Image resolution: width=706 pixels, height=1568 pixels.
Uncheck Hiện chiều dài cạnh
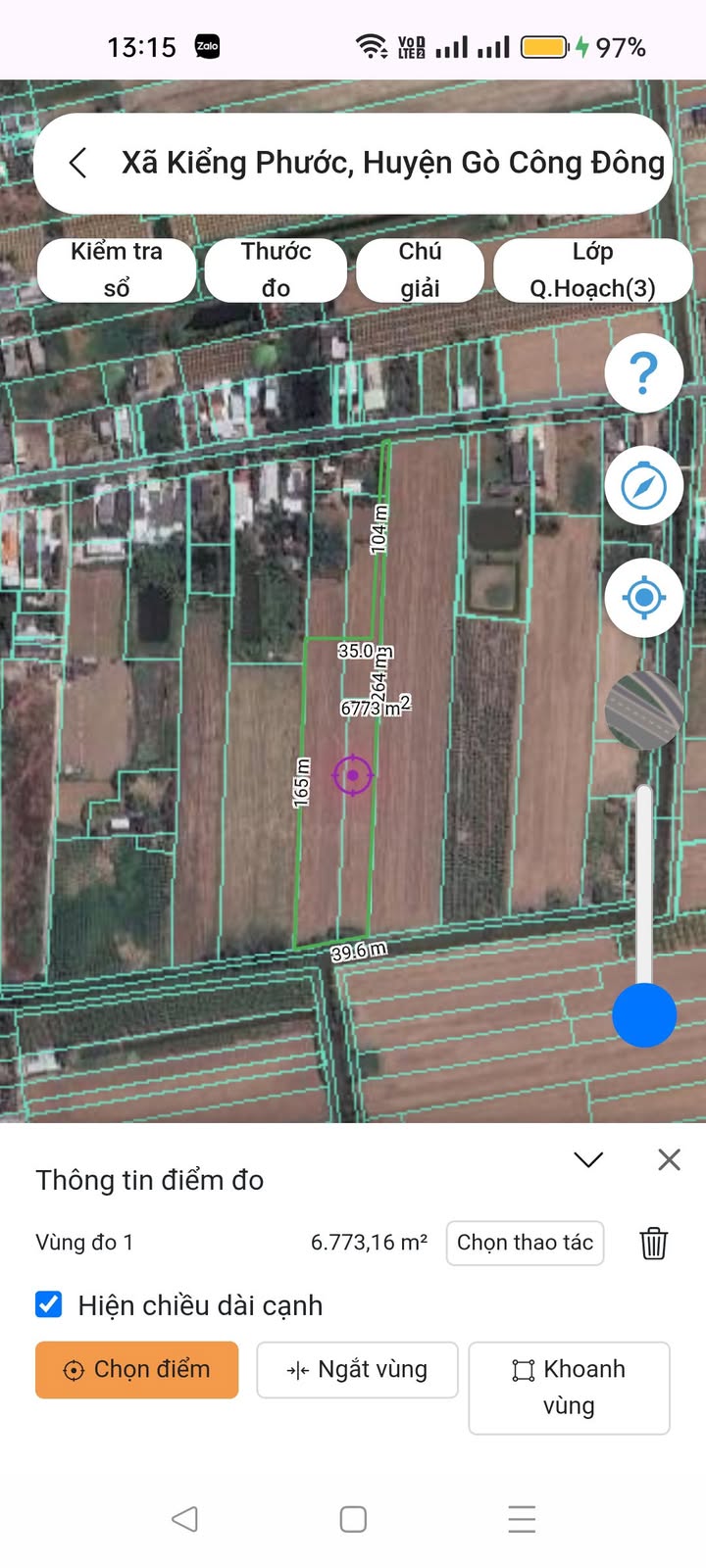[x=49, y=1304]
